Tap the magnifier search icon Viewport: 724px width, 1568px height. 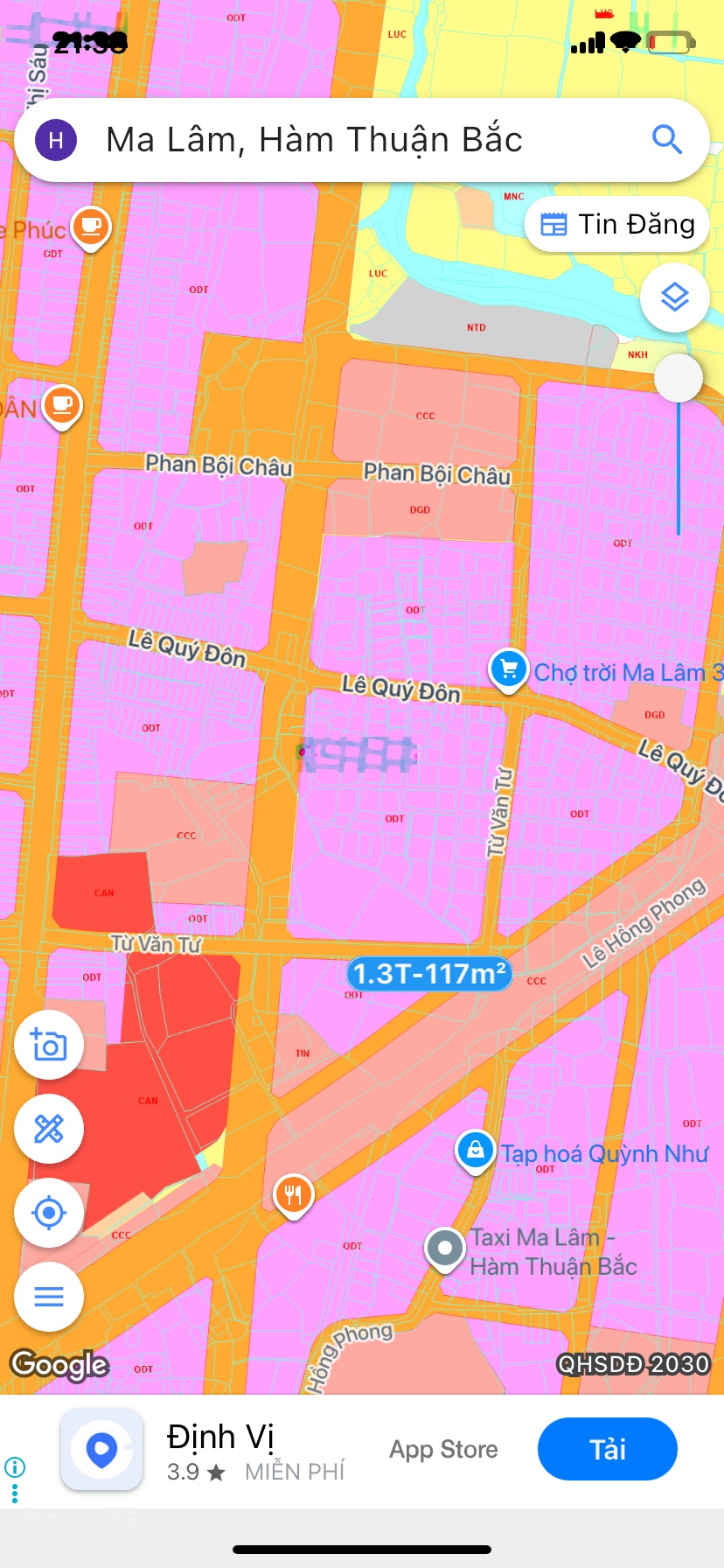pos(667,139)
